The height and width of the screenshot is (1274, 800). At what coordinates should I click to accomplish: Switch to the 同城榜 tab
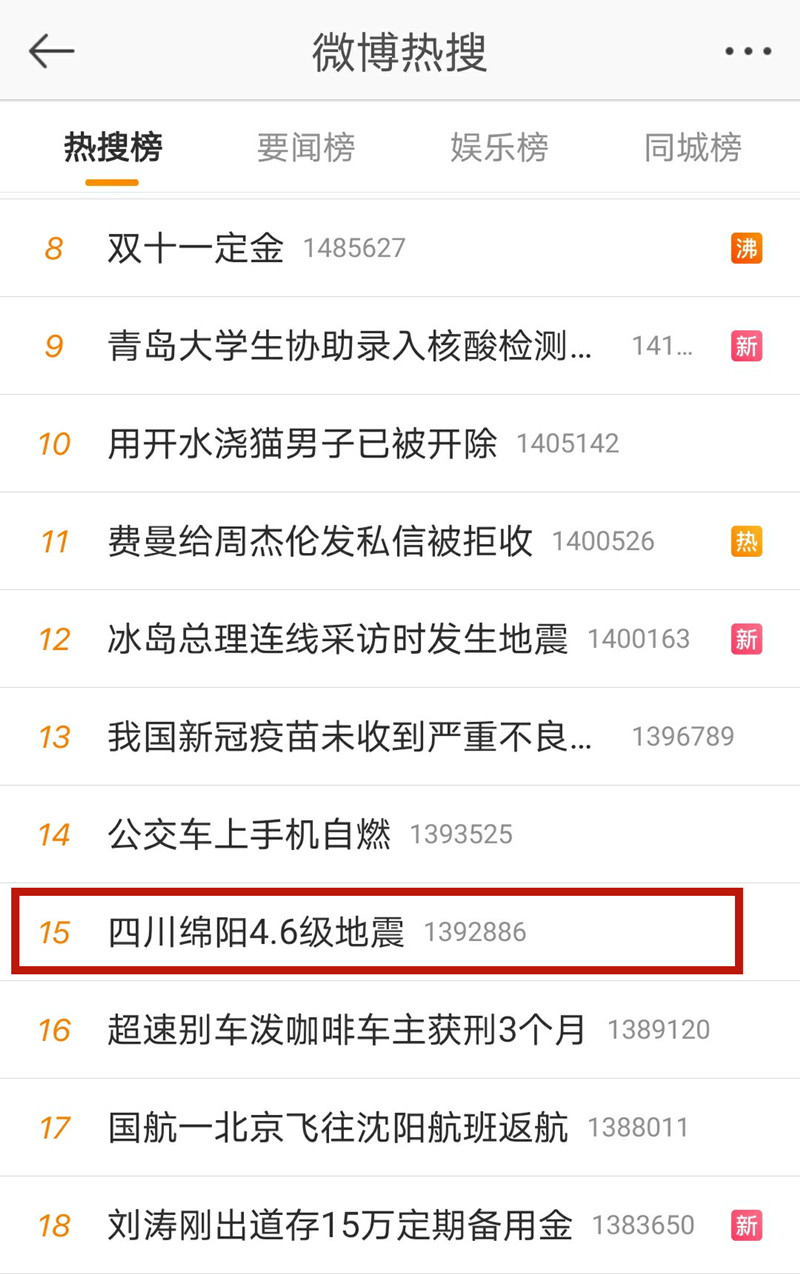pyautogui.click(x=692, y=148)
